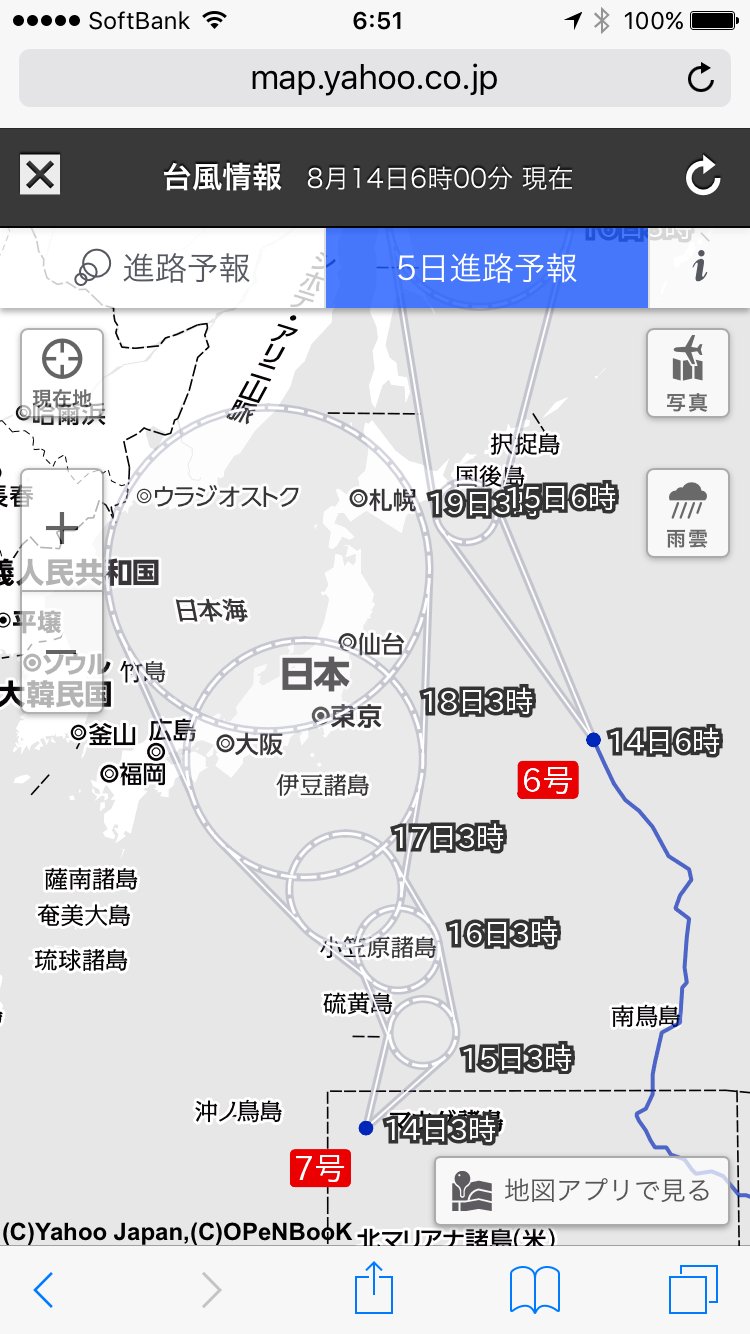Screen dimensions: 750x1334
Task: Switch the map to 写真 view
Action: coord(688,373)
